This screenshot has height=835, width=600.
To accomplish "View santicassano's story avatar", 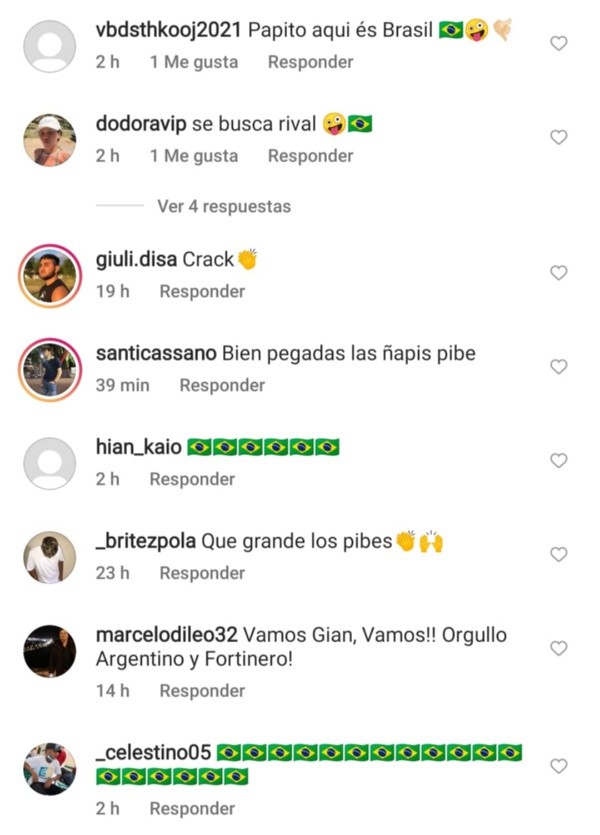I will tap(49, 369).
